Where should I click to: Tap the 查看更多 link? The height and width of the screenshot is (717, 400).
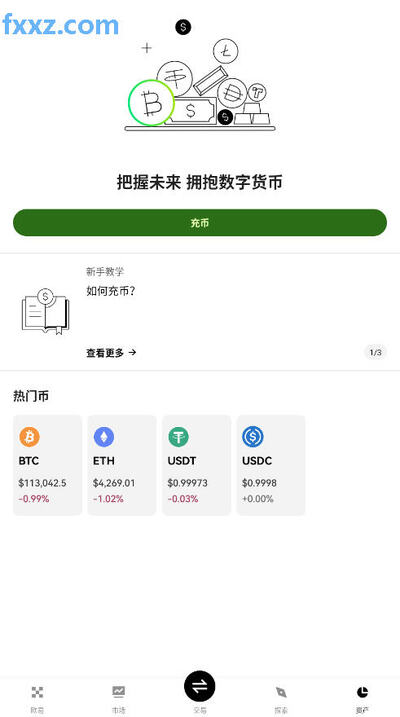111,353
